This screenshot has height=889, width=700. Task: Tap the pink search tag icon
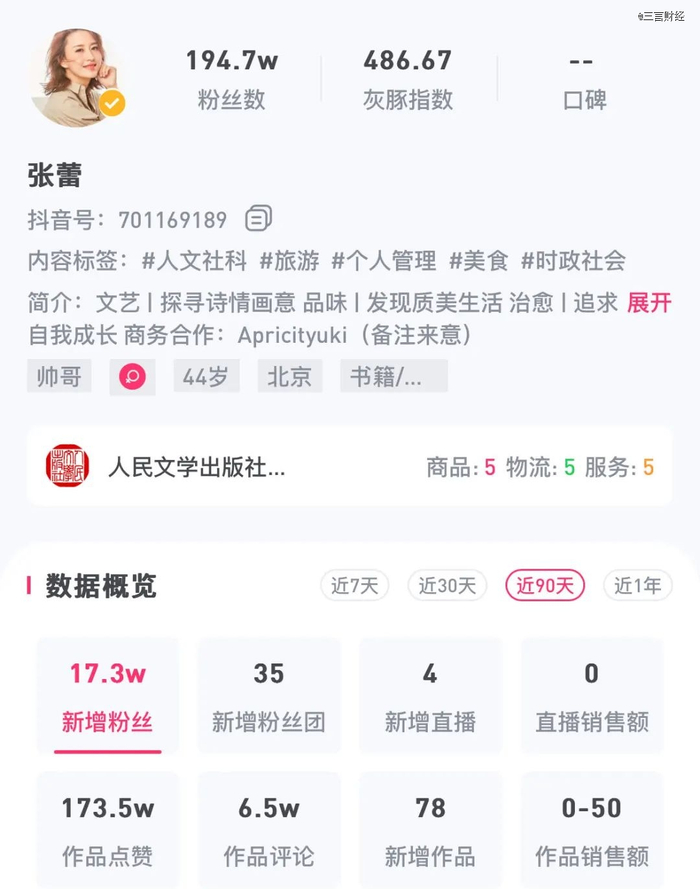[x=132, y=376]
